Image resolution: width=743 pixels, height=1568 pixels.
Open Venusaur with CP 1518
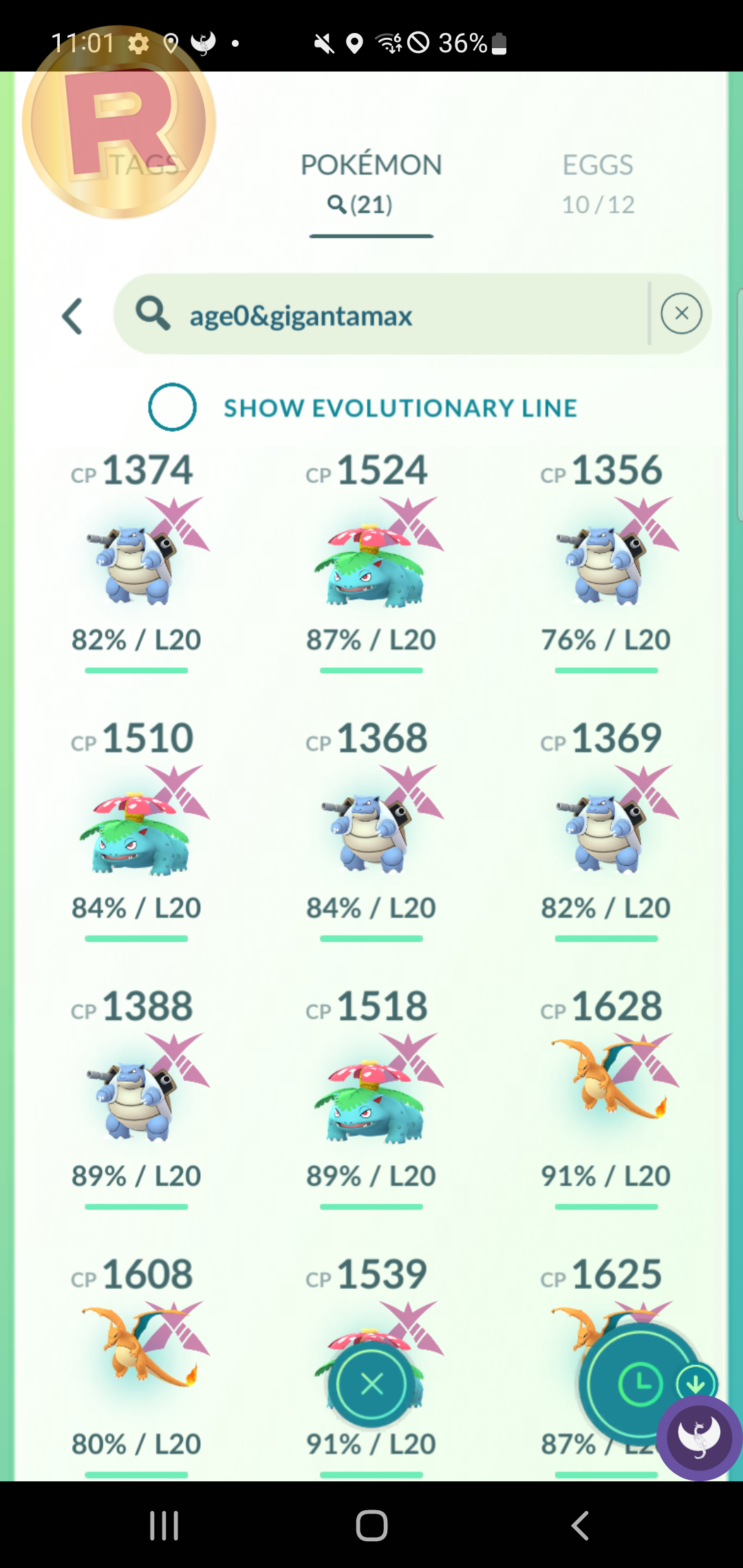371,1097
